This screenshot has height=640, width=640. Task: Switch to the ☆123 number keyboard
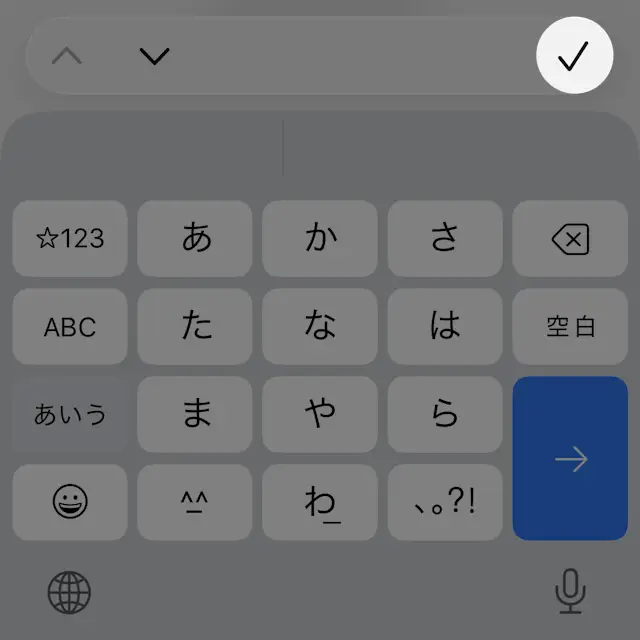(70, 238)
